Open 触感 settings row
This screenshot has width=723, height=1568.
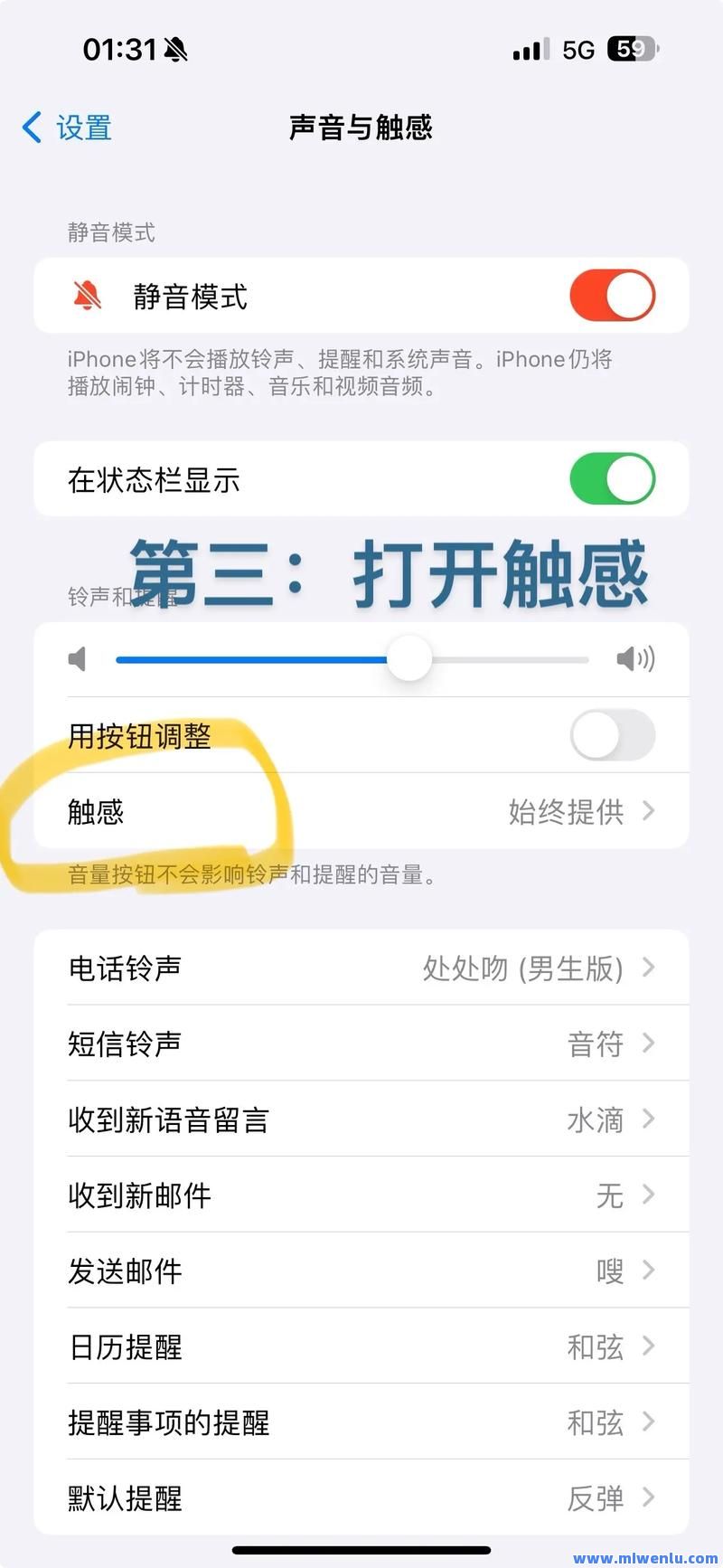pos(361,811)
